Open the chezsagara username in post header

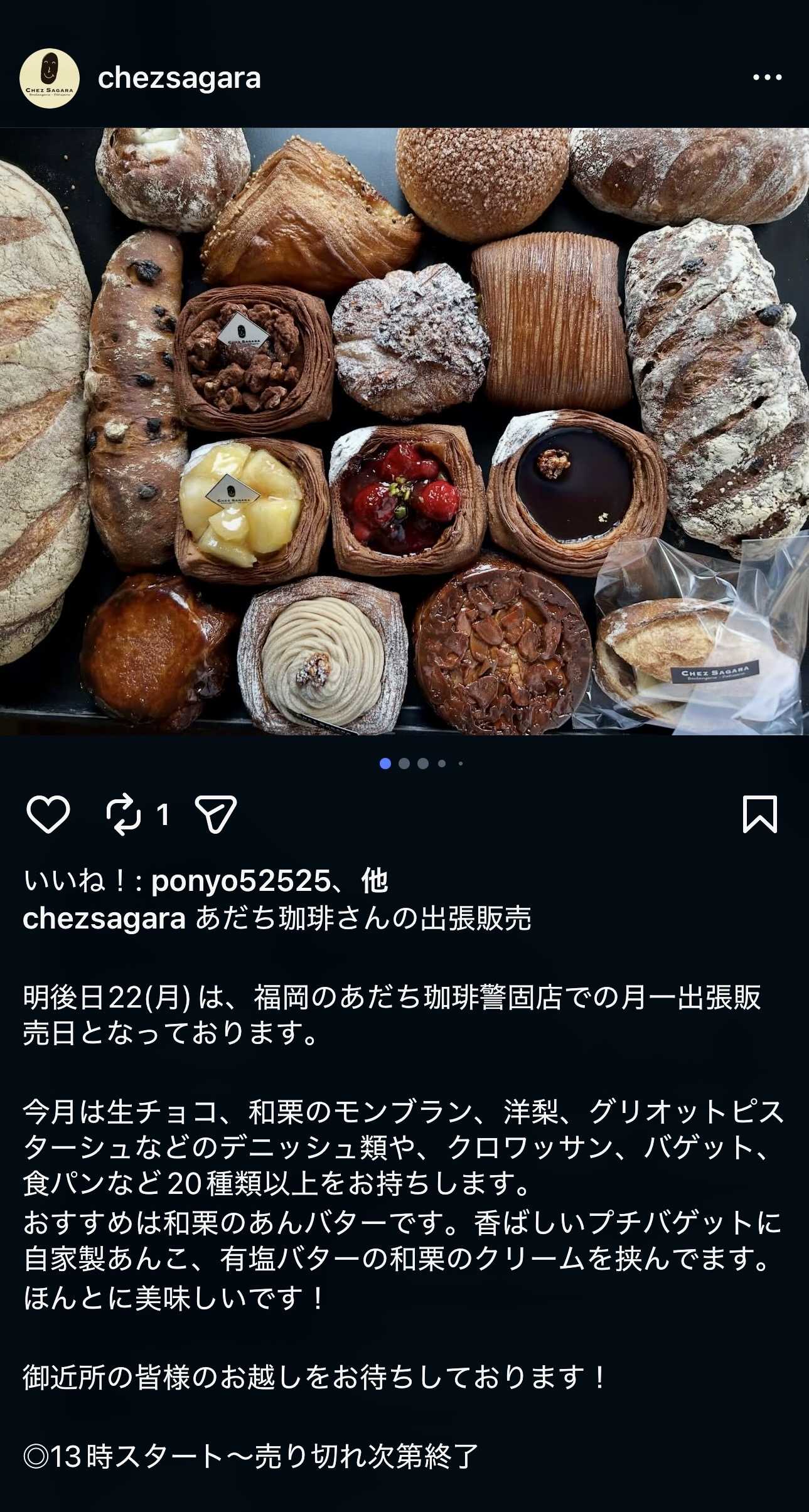[179, 78]
